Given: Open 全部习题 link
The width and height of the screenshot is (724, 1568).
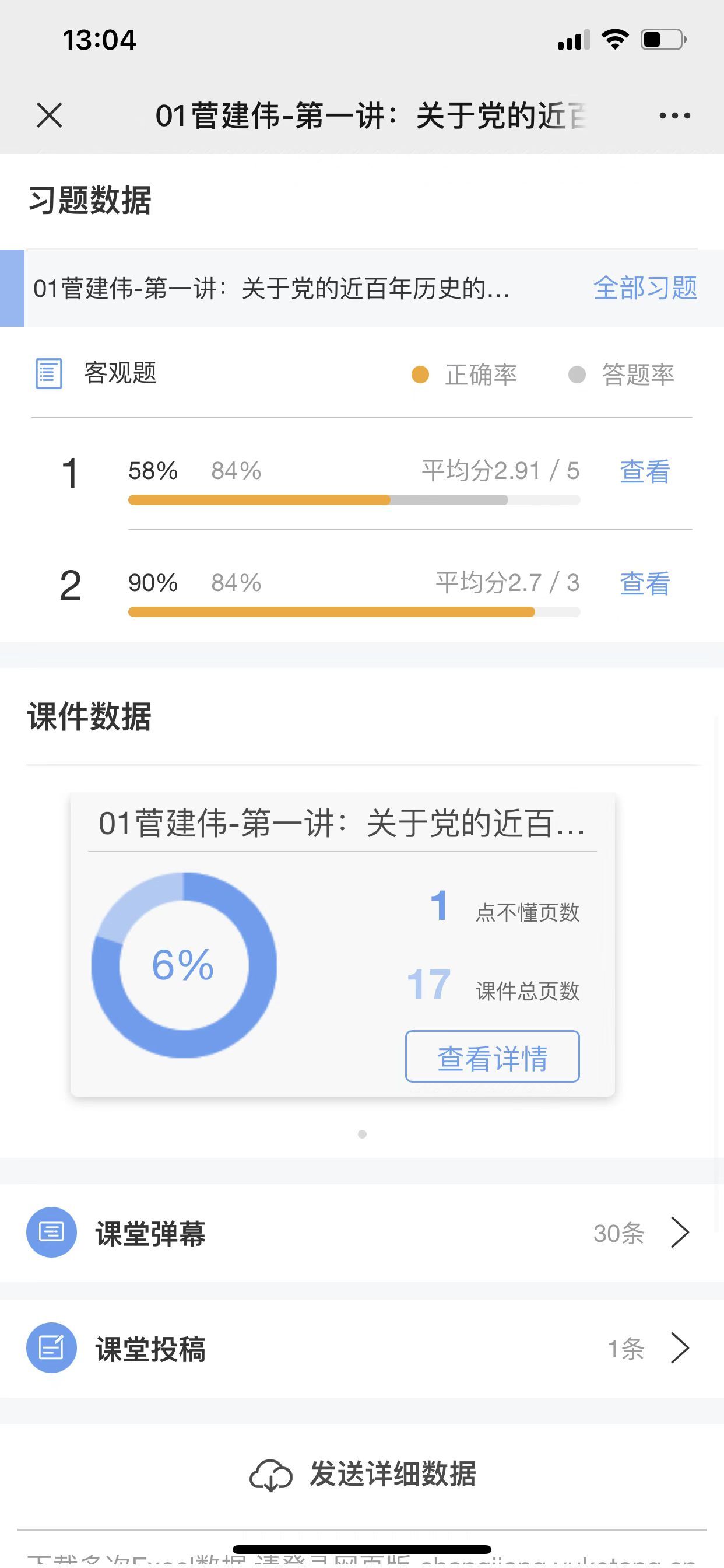Looking at the screenshot, I should 645,288.
